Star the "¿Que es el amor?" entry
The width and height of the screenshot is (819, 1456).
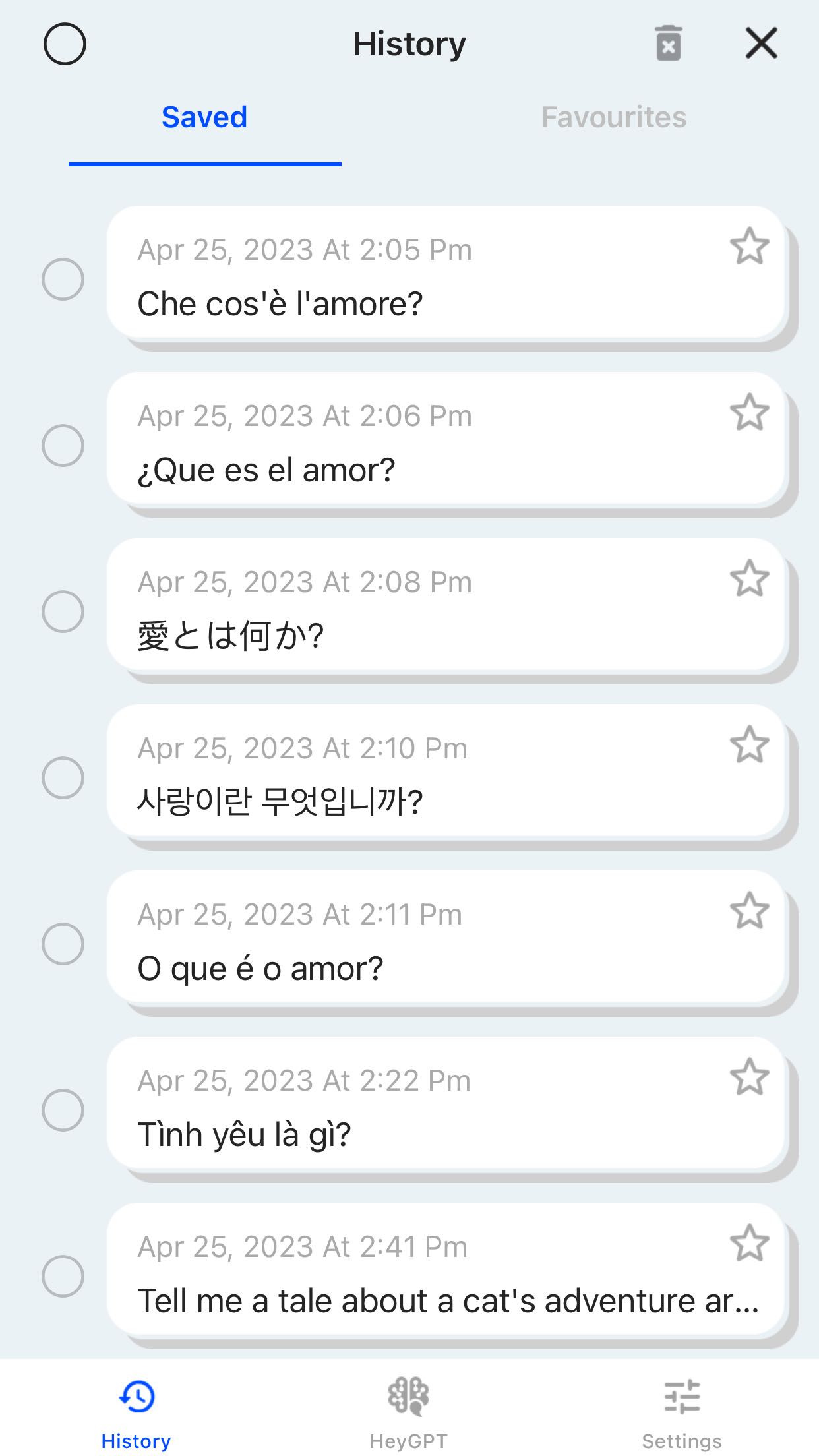750,413
